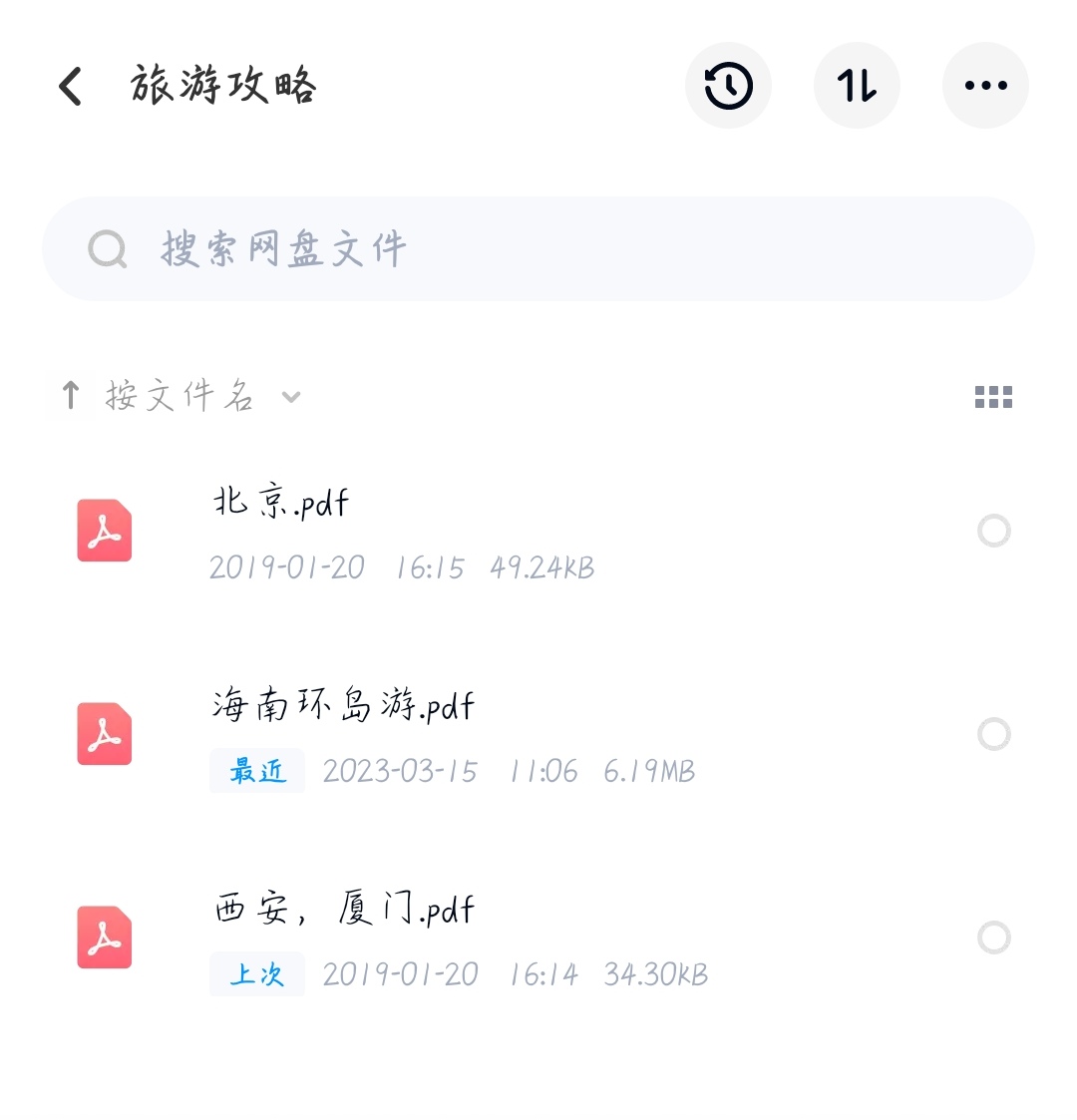1077x1120 pixels.
Task: Tap the 搜索网盘文件 search field
Action: 538,249
